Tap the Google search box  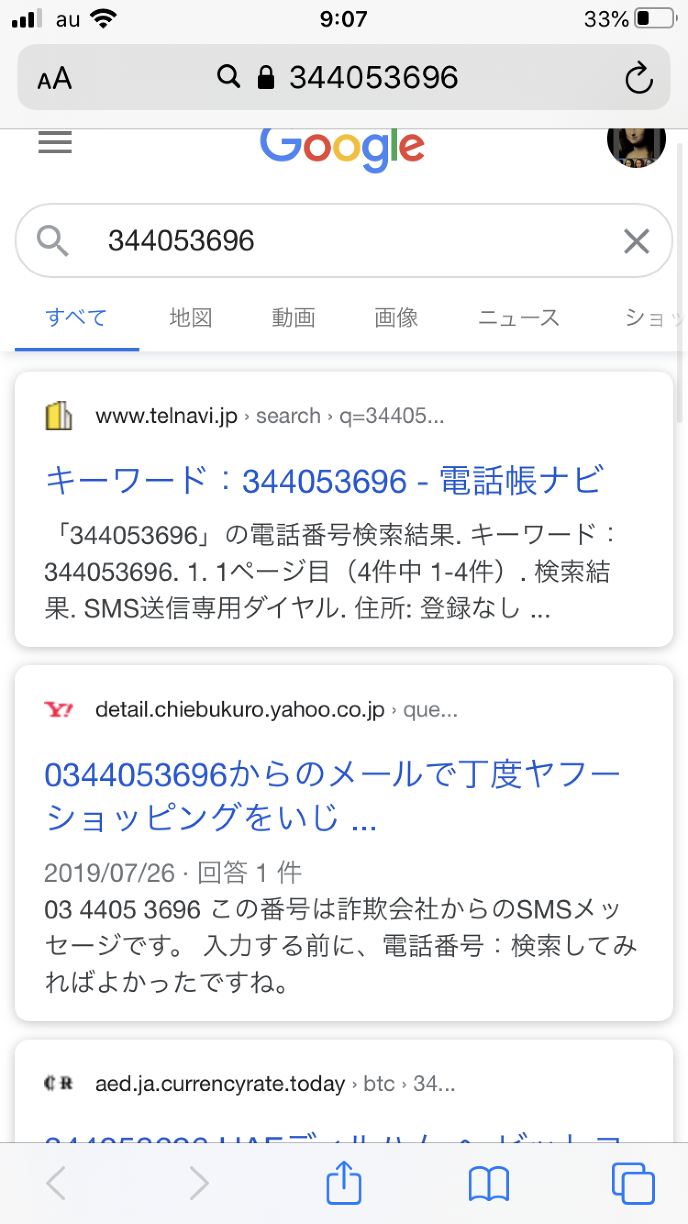(x=340, y=241)
